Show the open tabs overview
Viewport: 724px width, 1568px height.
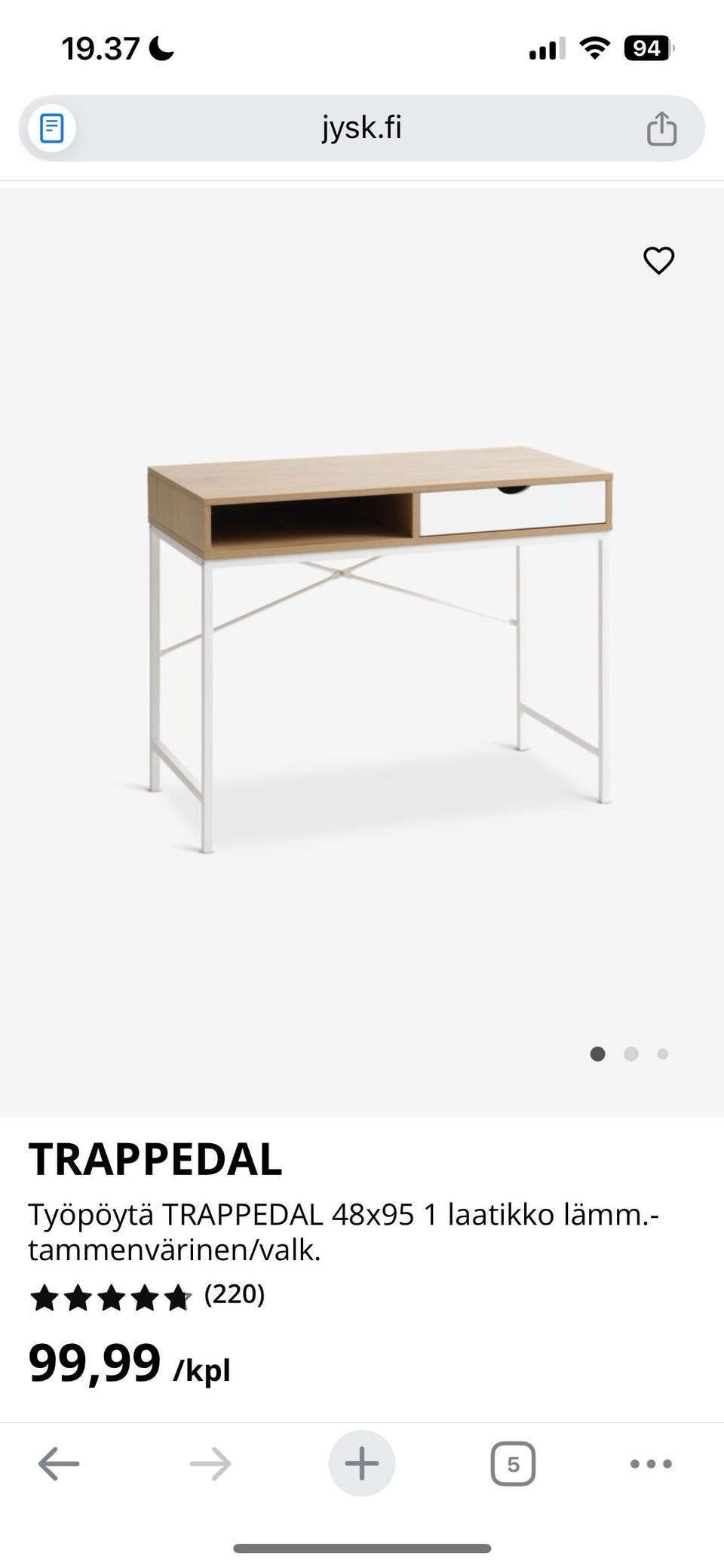513,1464
